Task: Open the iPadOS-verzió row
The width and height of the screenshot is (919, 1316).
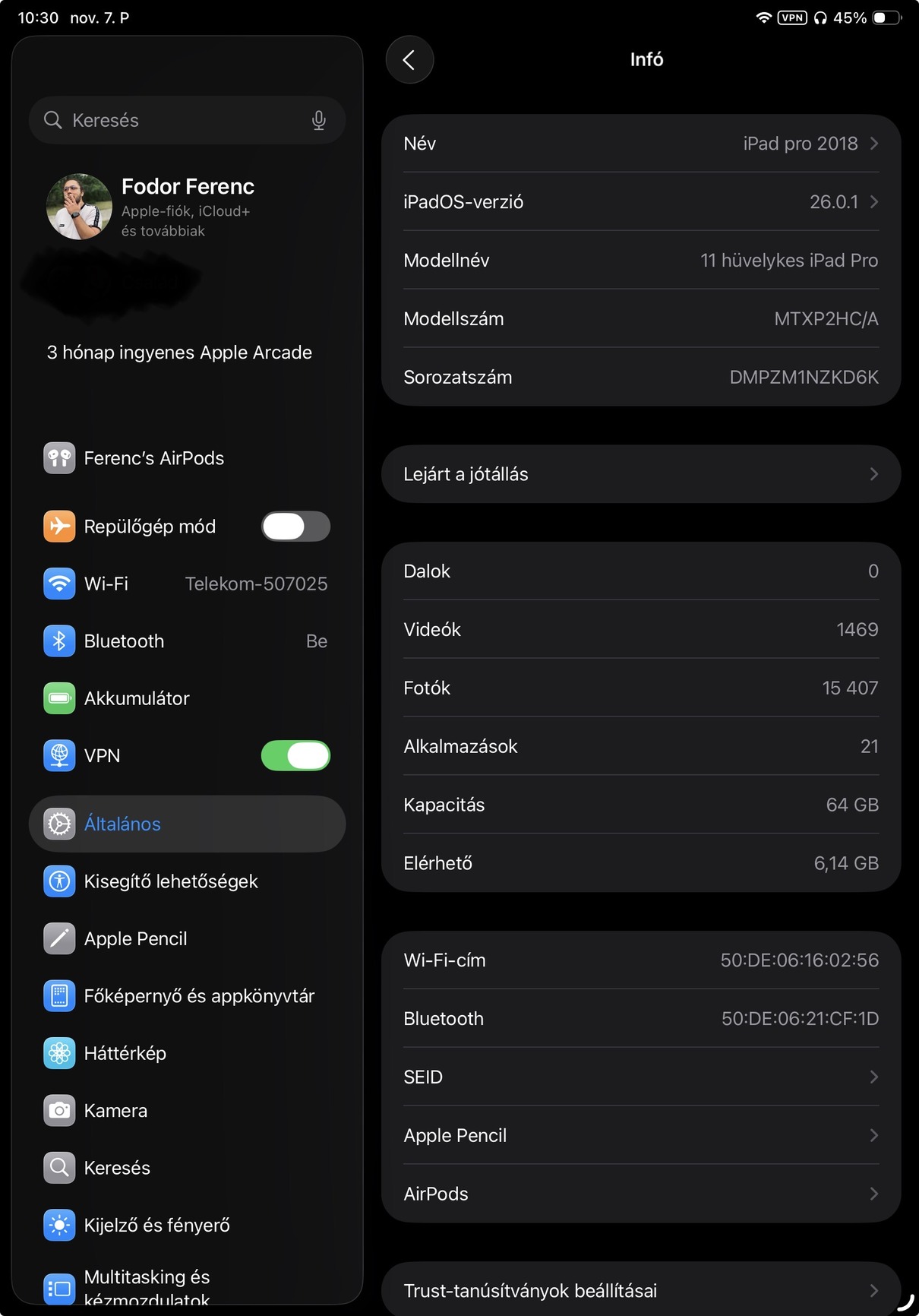Action: pyautogui.click(x=640, y=202)
